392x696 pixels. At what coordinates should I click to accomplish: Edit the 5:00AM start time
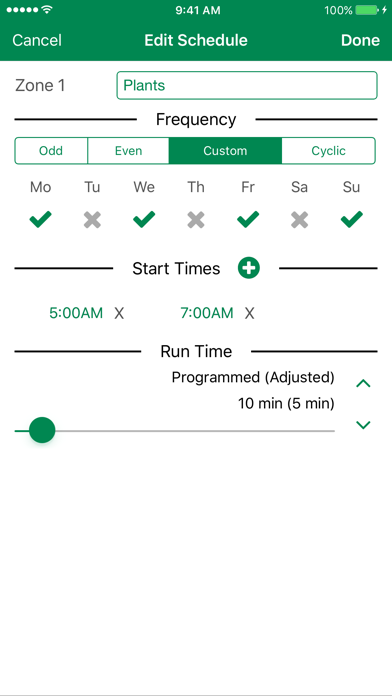click(76, 313)
